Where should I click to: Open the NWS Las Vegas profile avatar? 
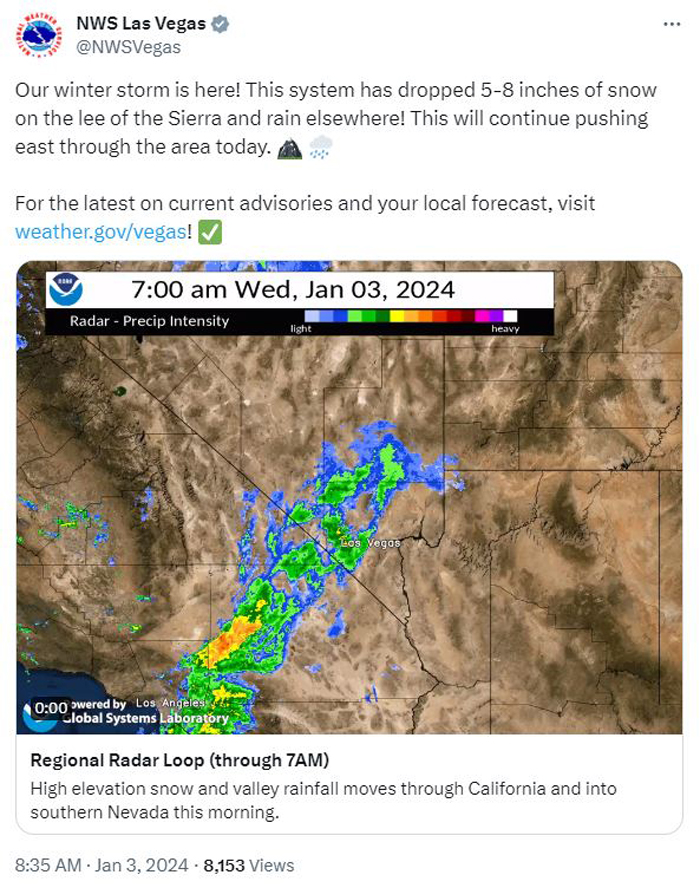point(40,34)
